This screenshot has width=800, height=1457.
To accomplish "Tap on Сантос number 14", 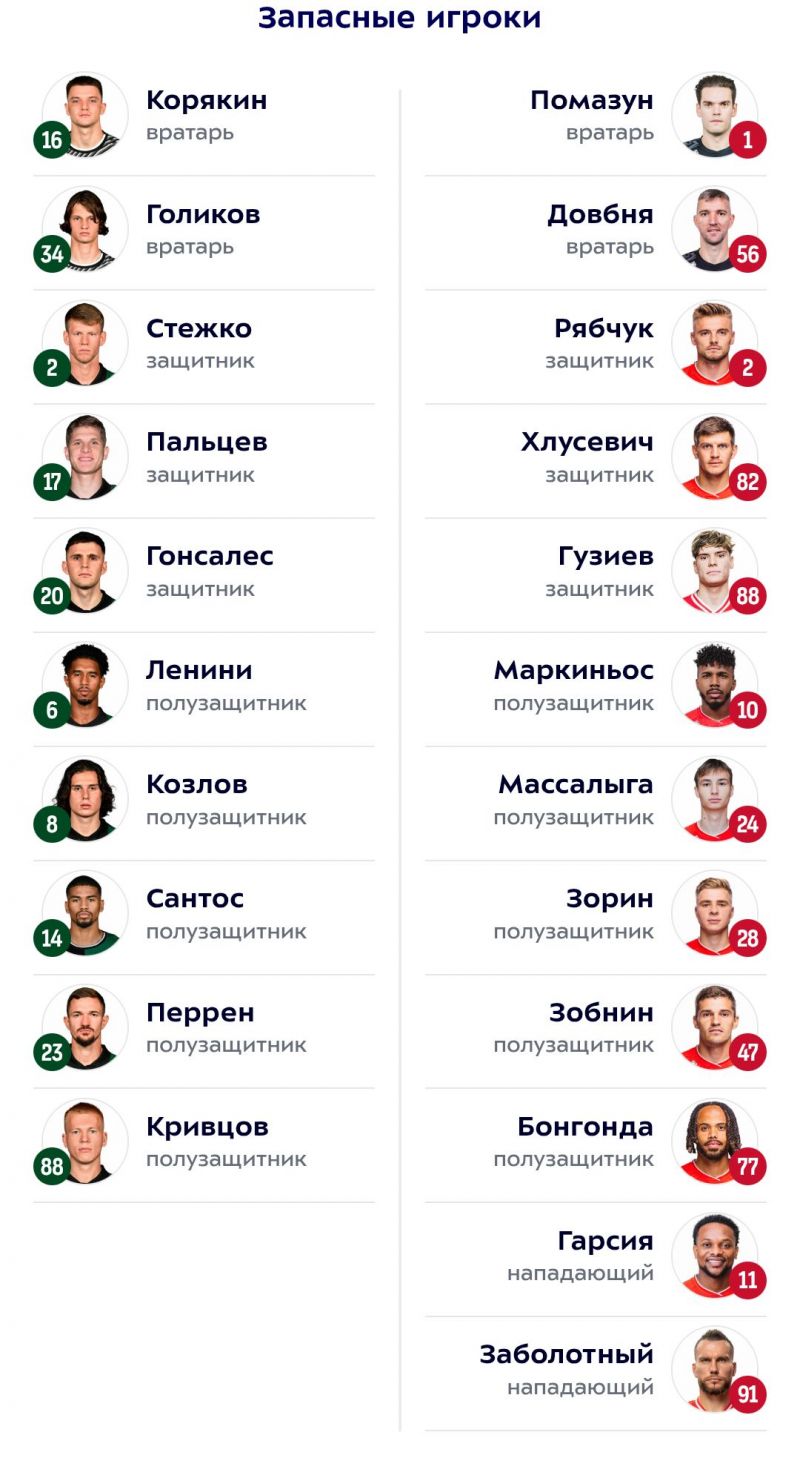I will point(195,899).
